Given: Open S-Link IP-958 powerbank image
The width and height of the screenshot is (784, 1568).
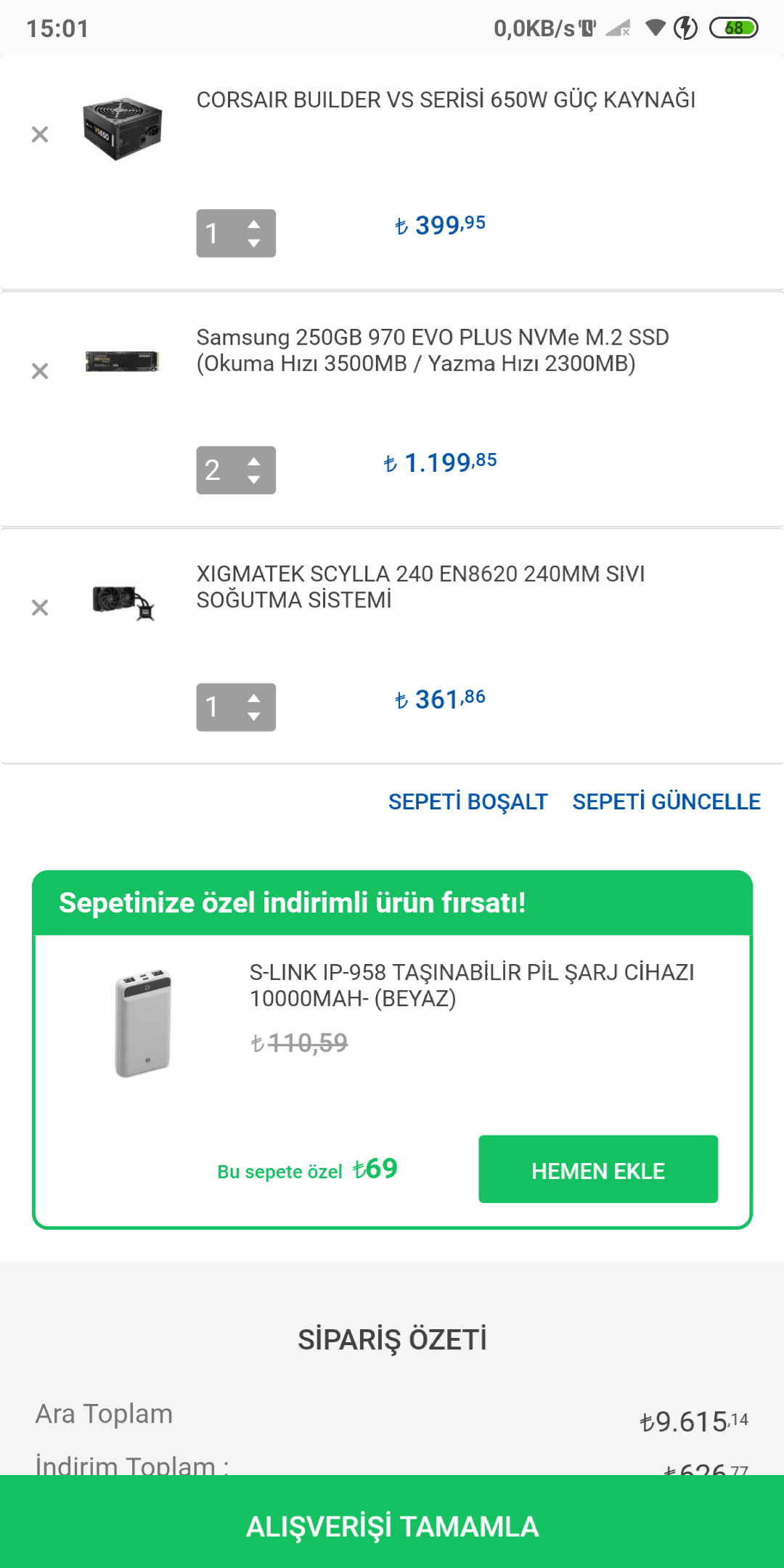Looking at the screenshot, I should click(143, 1023).
